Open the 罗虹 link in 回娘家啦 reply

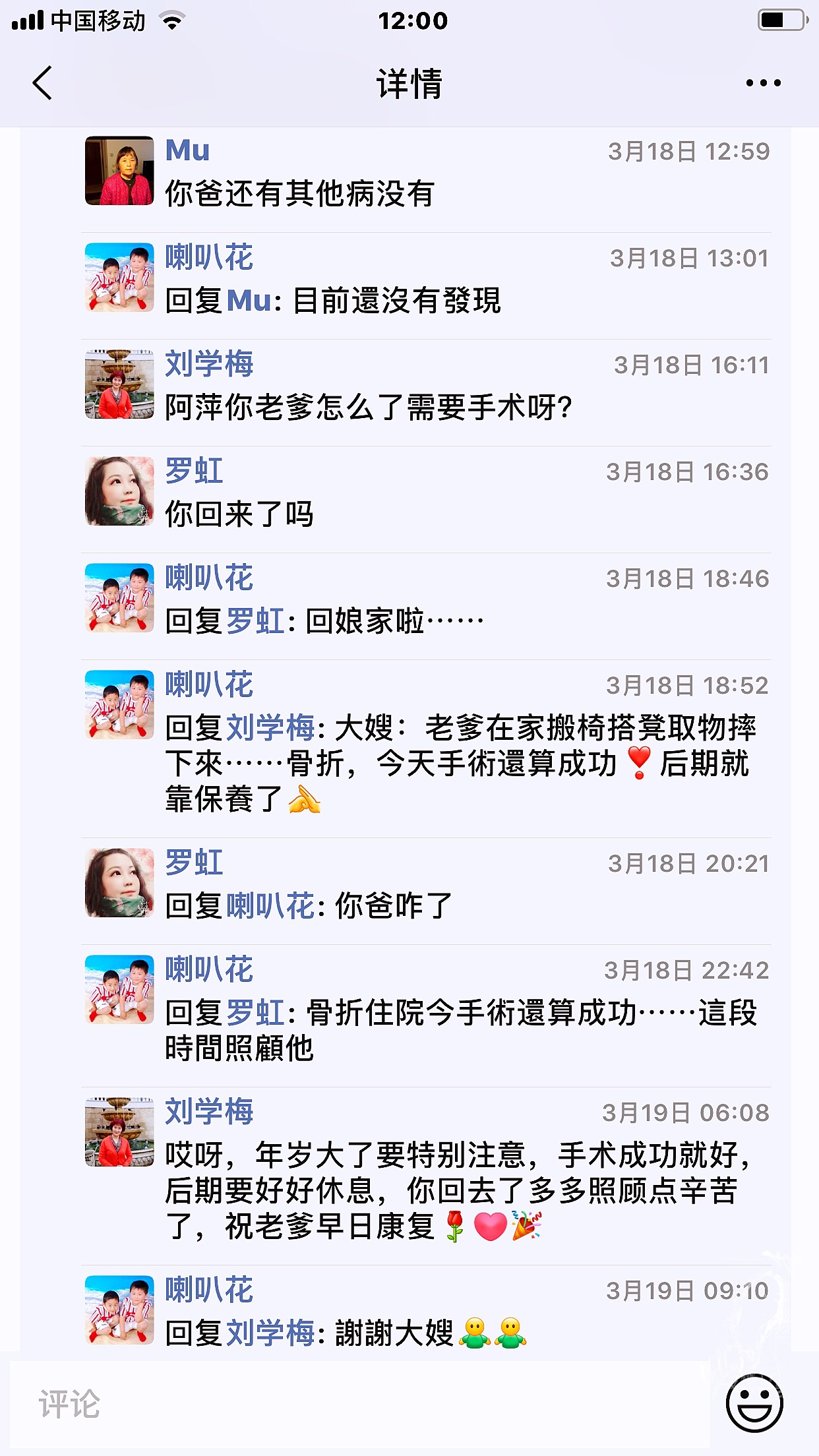tap(255, 621)
